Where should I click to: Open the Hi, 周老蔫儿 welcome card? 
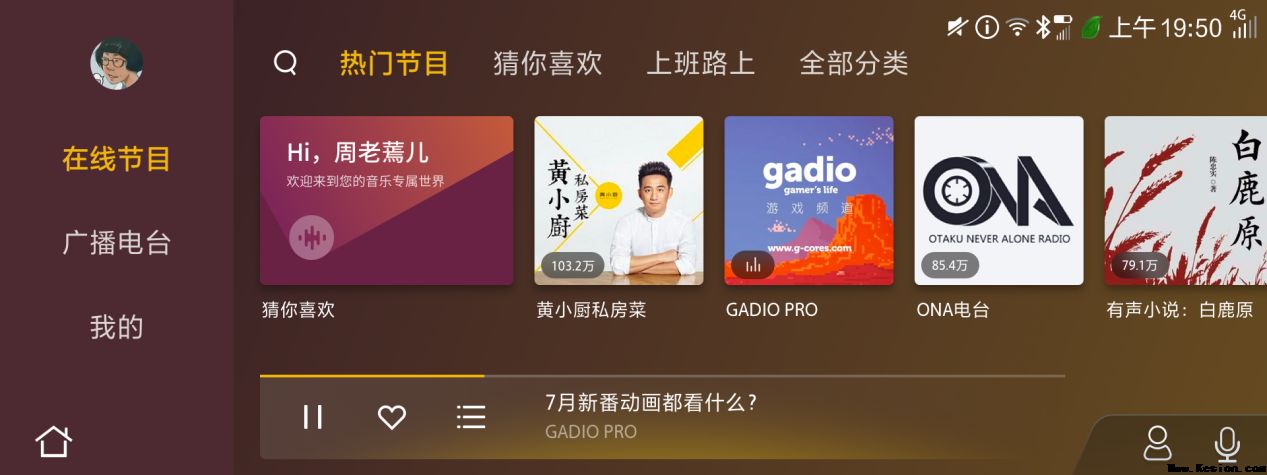coord(386,200)
